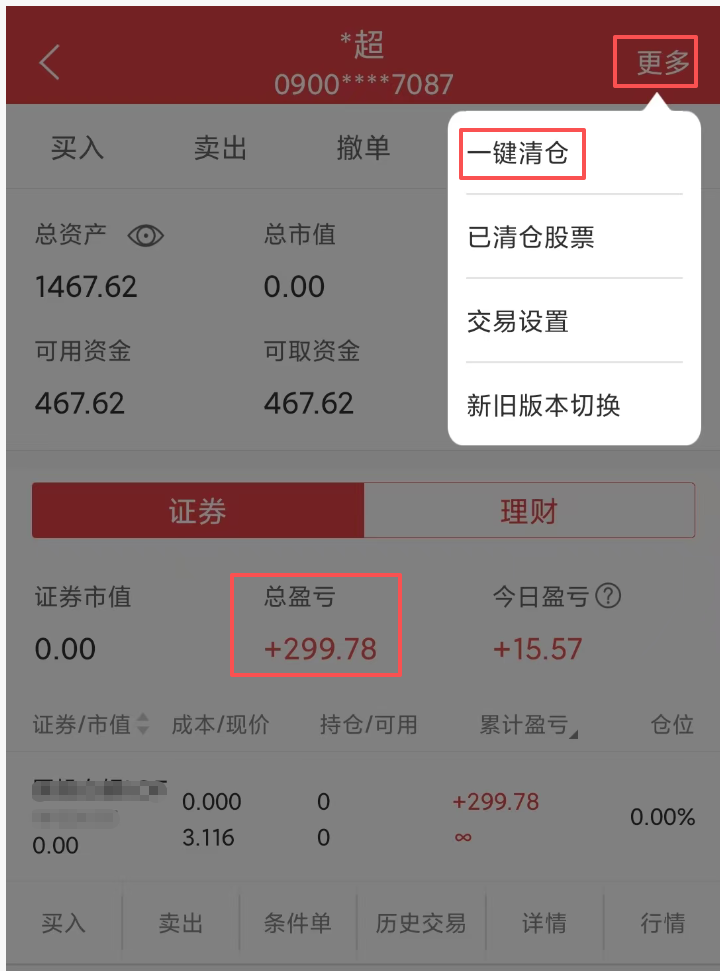
Task: Choose 新旧版本切换 option
Action: click(544, 405)
